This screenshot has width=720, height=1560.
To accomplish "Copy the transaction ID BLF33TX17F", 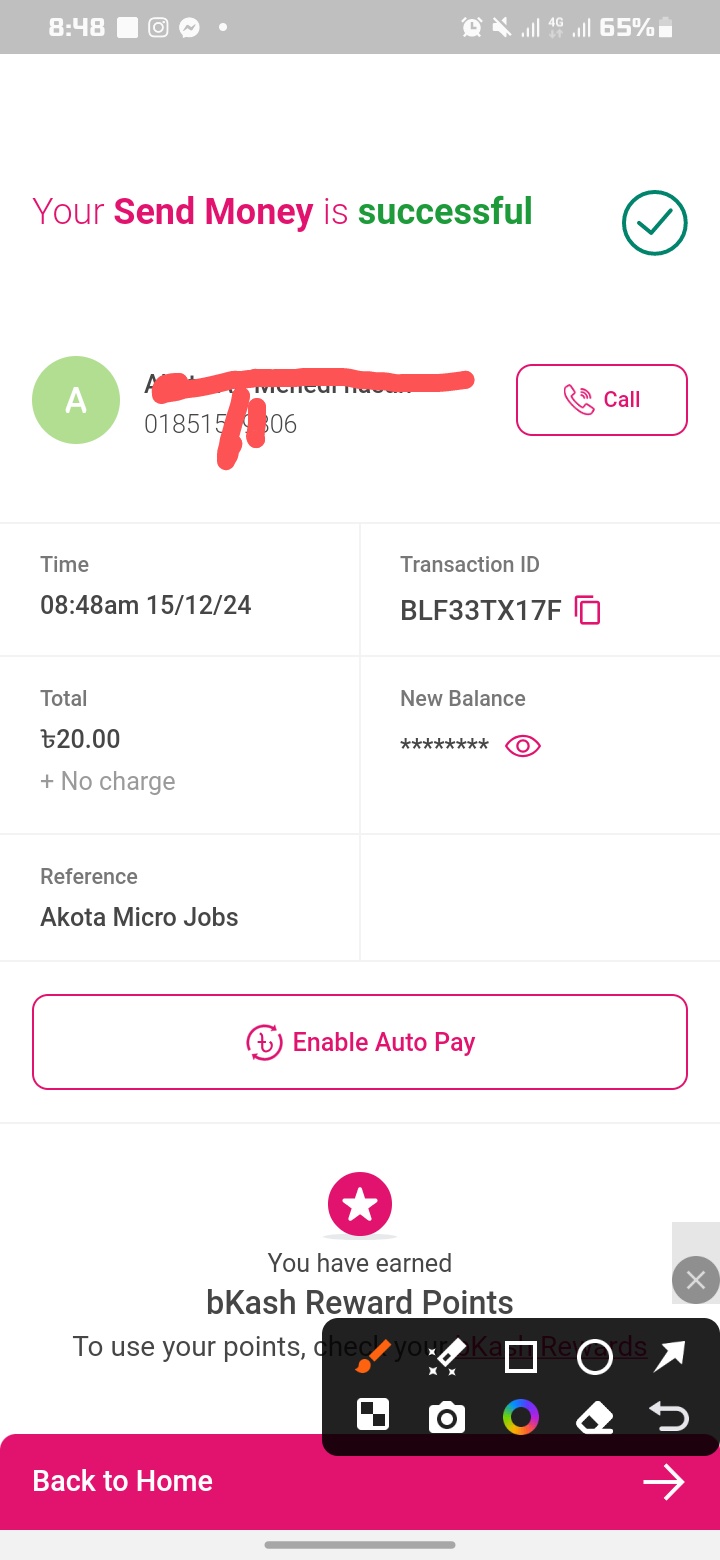I will click(x=588, y=610).
